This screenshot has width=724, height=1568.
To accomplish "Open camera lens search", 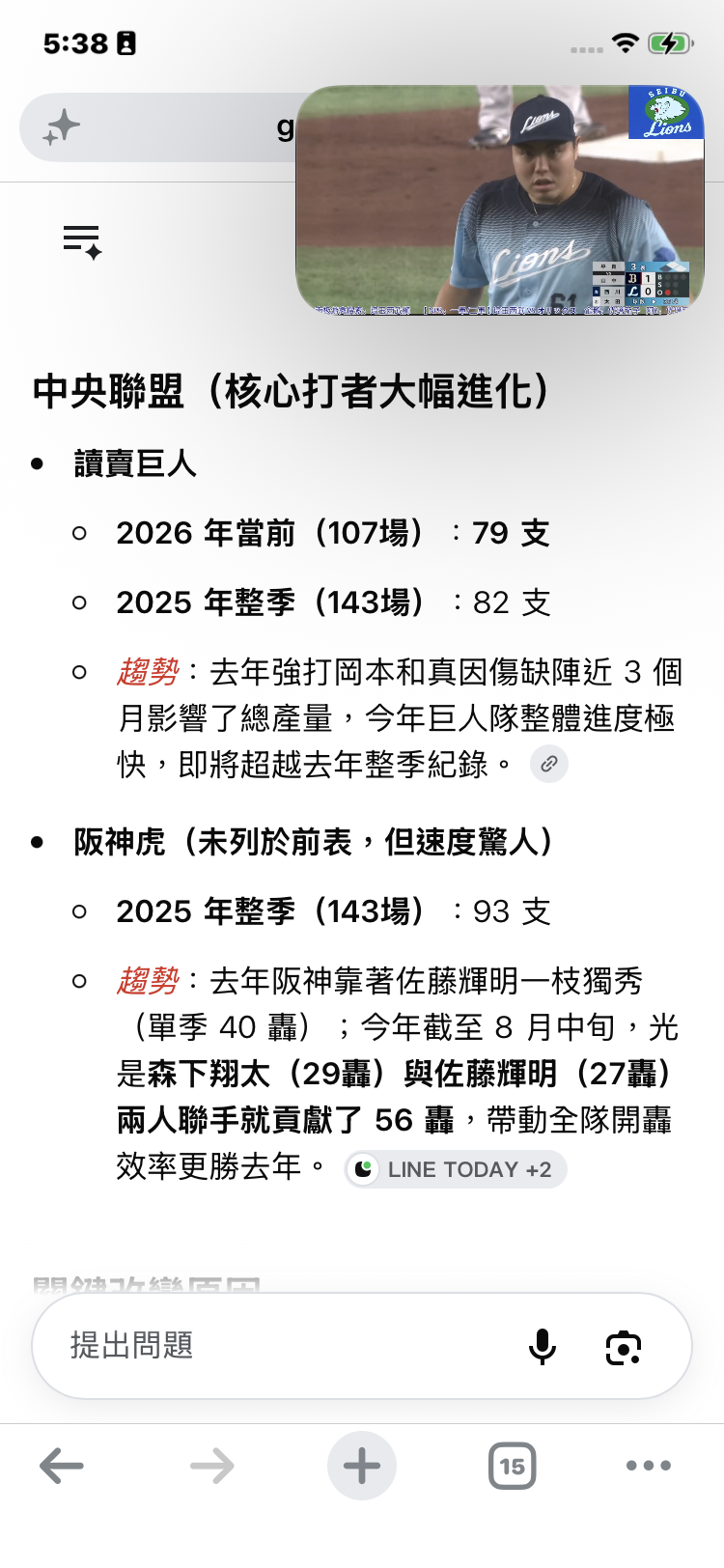I will click(624, 1348).
